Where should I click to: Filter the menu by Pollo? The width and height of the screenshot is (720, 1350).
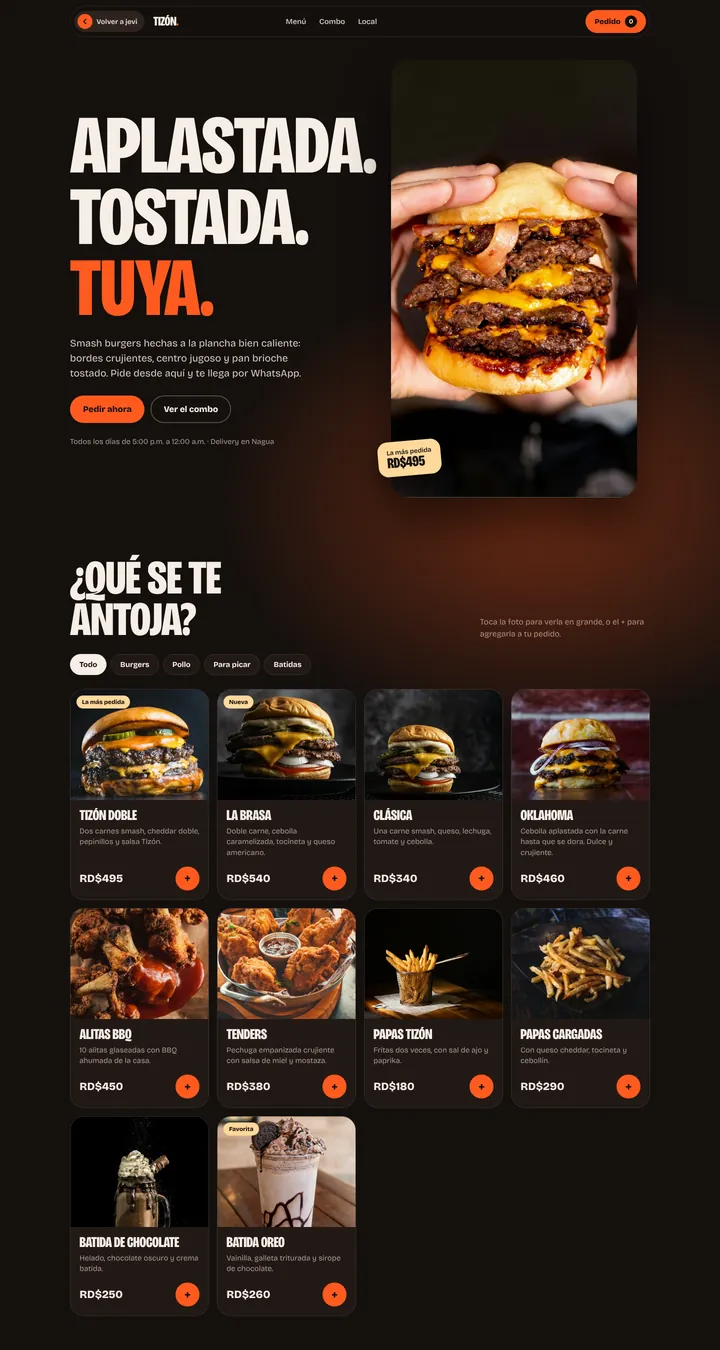click(x=181, y=664)
